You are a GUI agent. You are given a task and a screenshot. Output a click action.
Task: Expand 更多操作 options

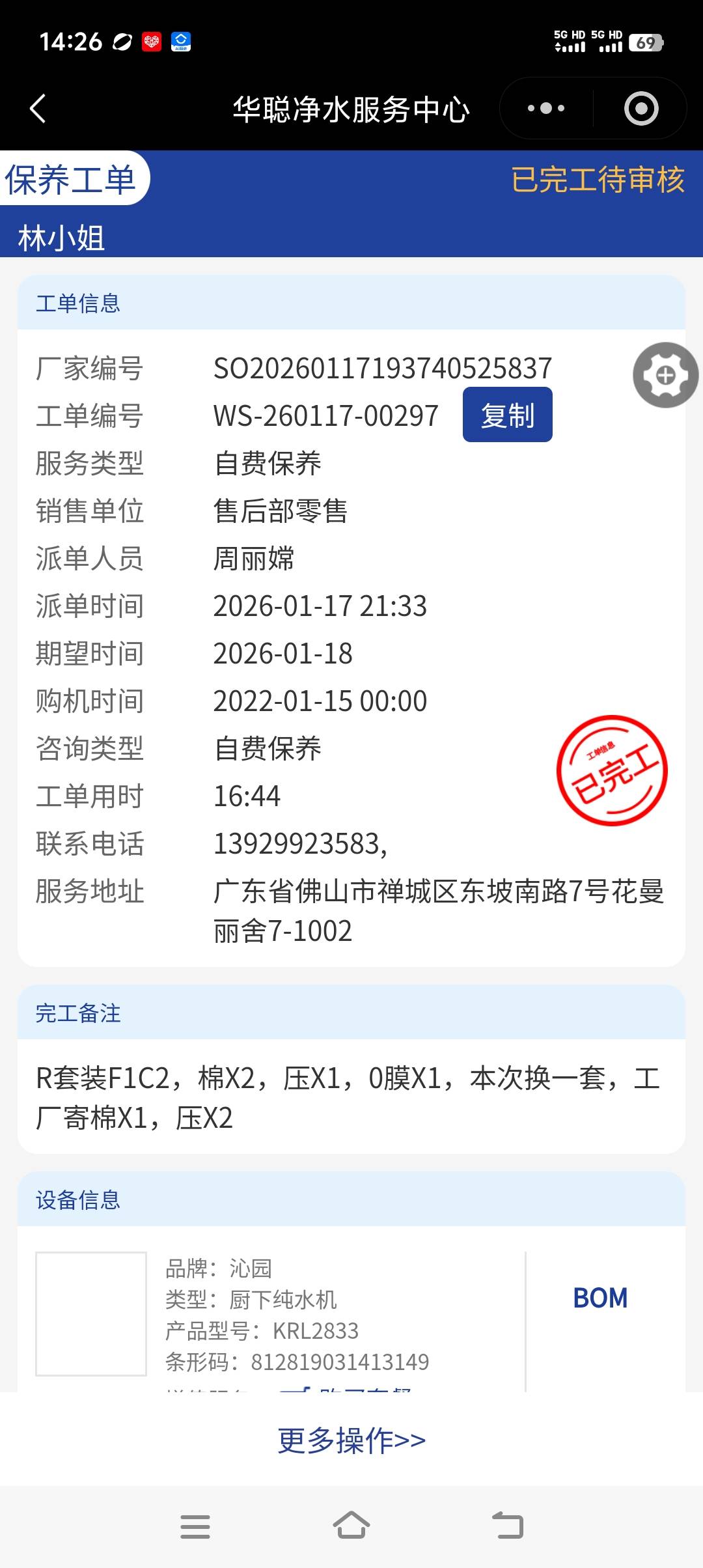pos(351,1440)
